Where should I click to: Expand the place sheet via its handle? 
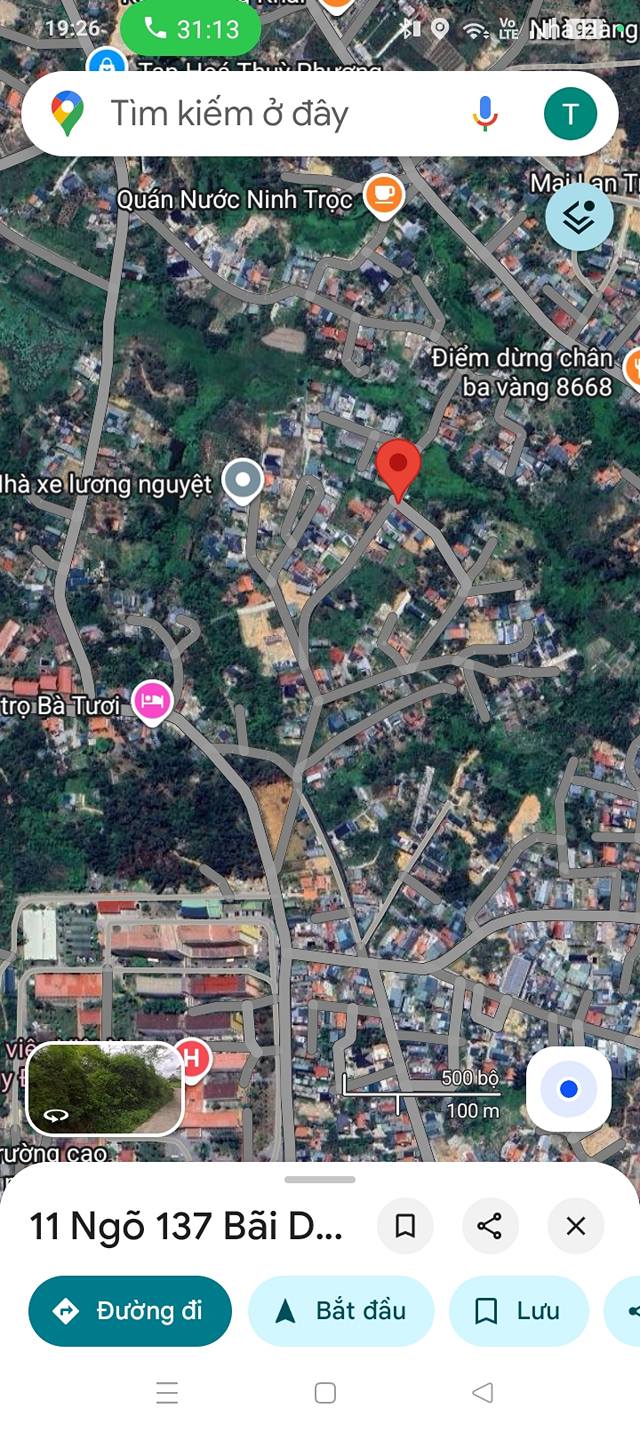pos(320,1179)
